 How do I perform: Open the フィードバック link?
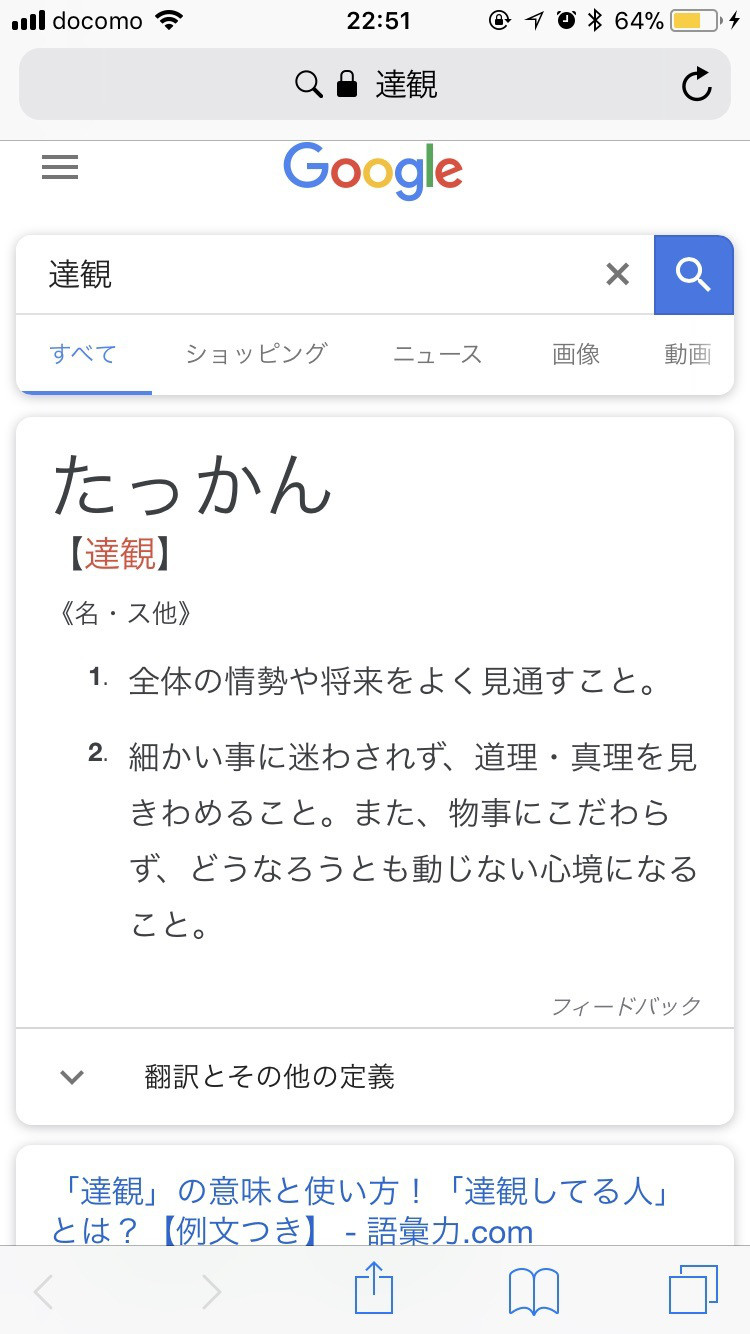point(627,1005)
